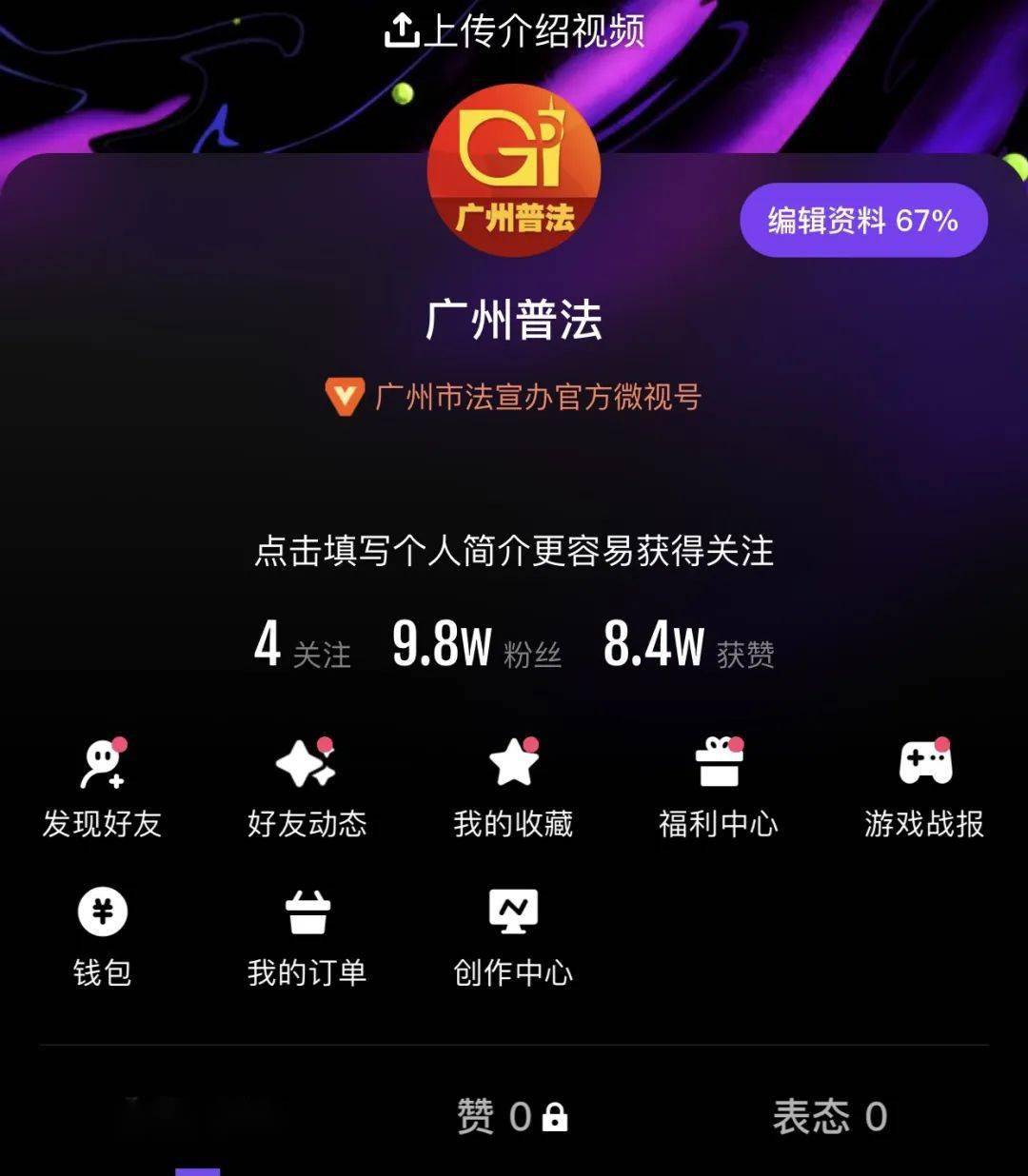The height and width of the screenshot is (1176, 1028).
Task: View 我的订单 orders
Action: (306, 936)
